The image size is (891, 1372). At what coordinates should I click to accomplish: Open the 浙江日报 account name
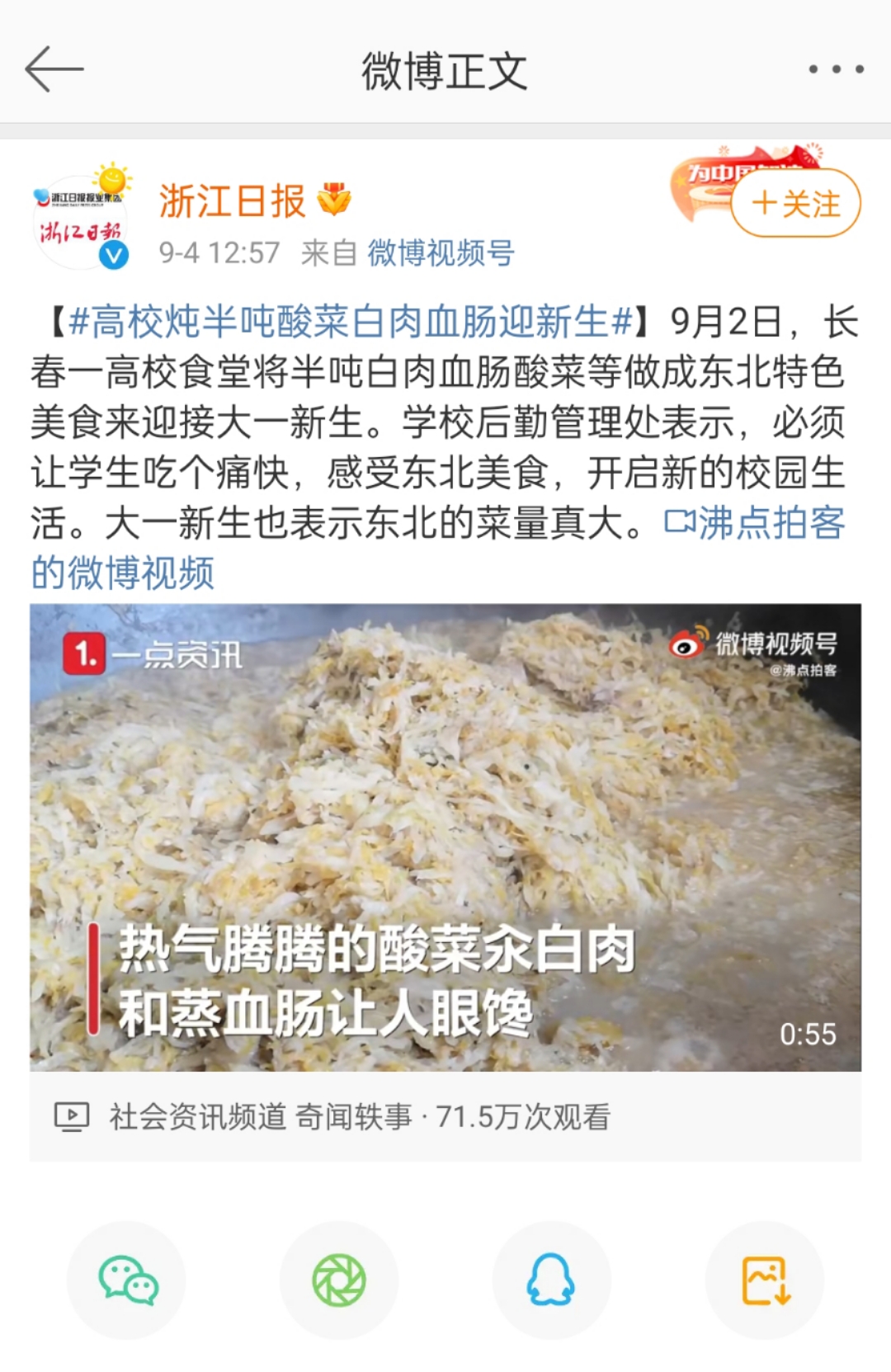pyautogui.click(x=232, y=200)
